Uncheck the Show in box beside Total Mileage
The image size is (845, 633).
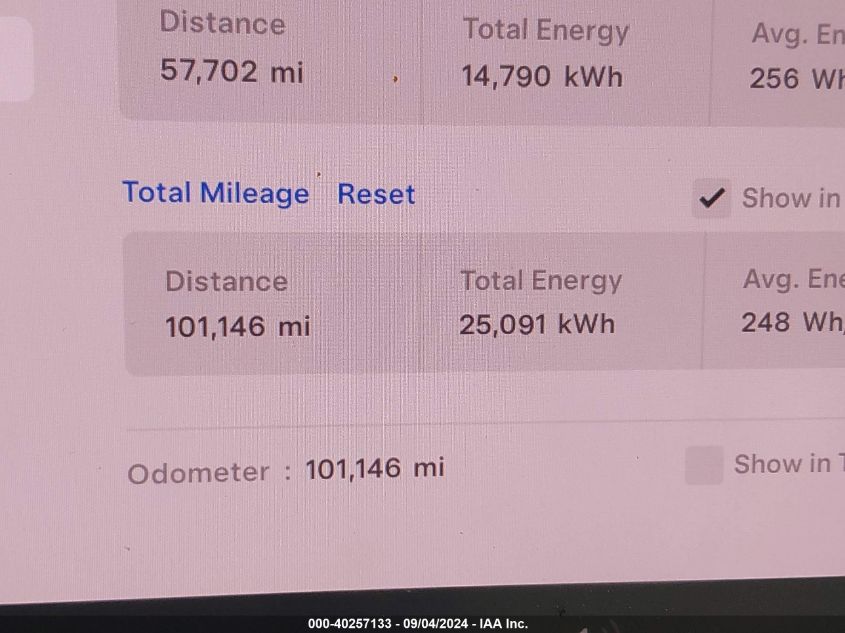click(x=711, y=199)
